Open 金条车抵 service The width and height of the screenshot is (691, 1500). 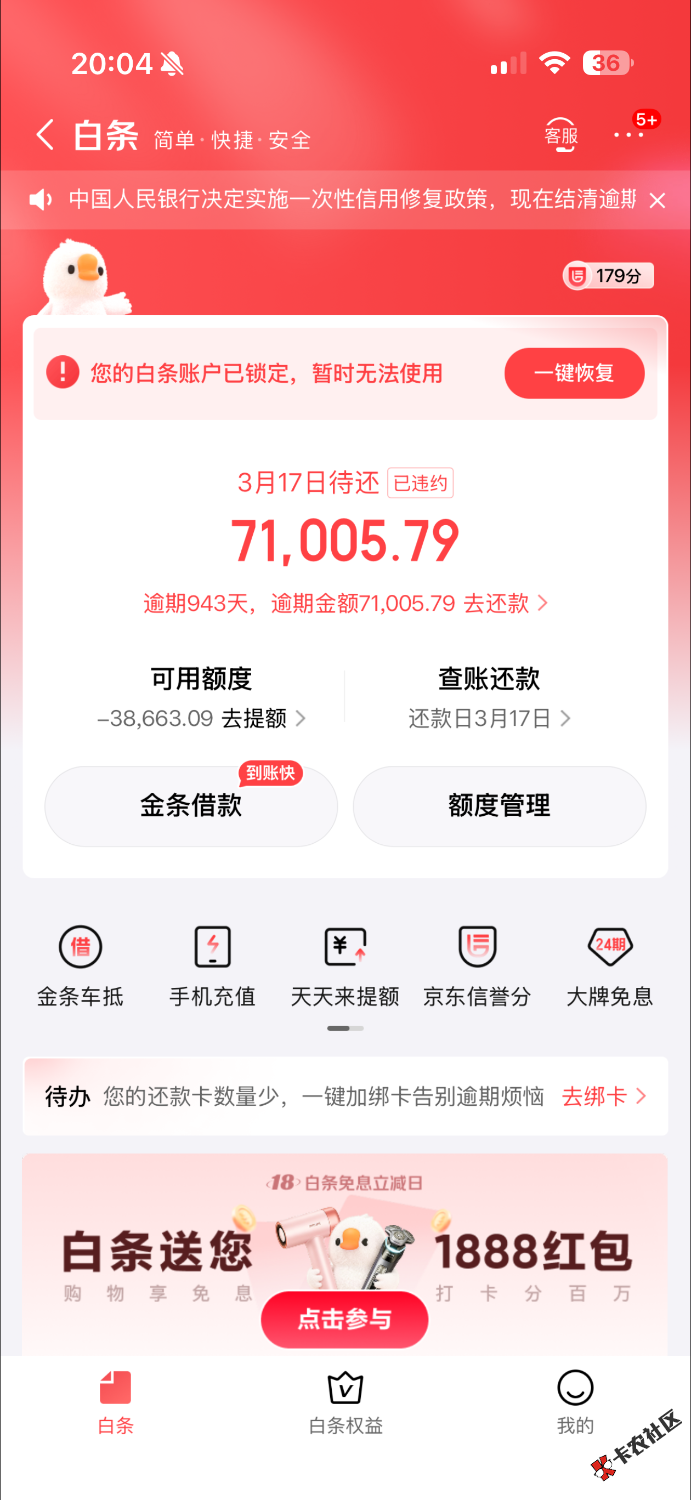click(x=80, y=966)
